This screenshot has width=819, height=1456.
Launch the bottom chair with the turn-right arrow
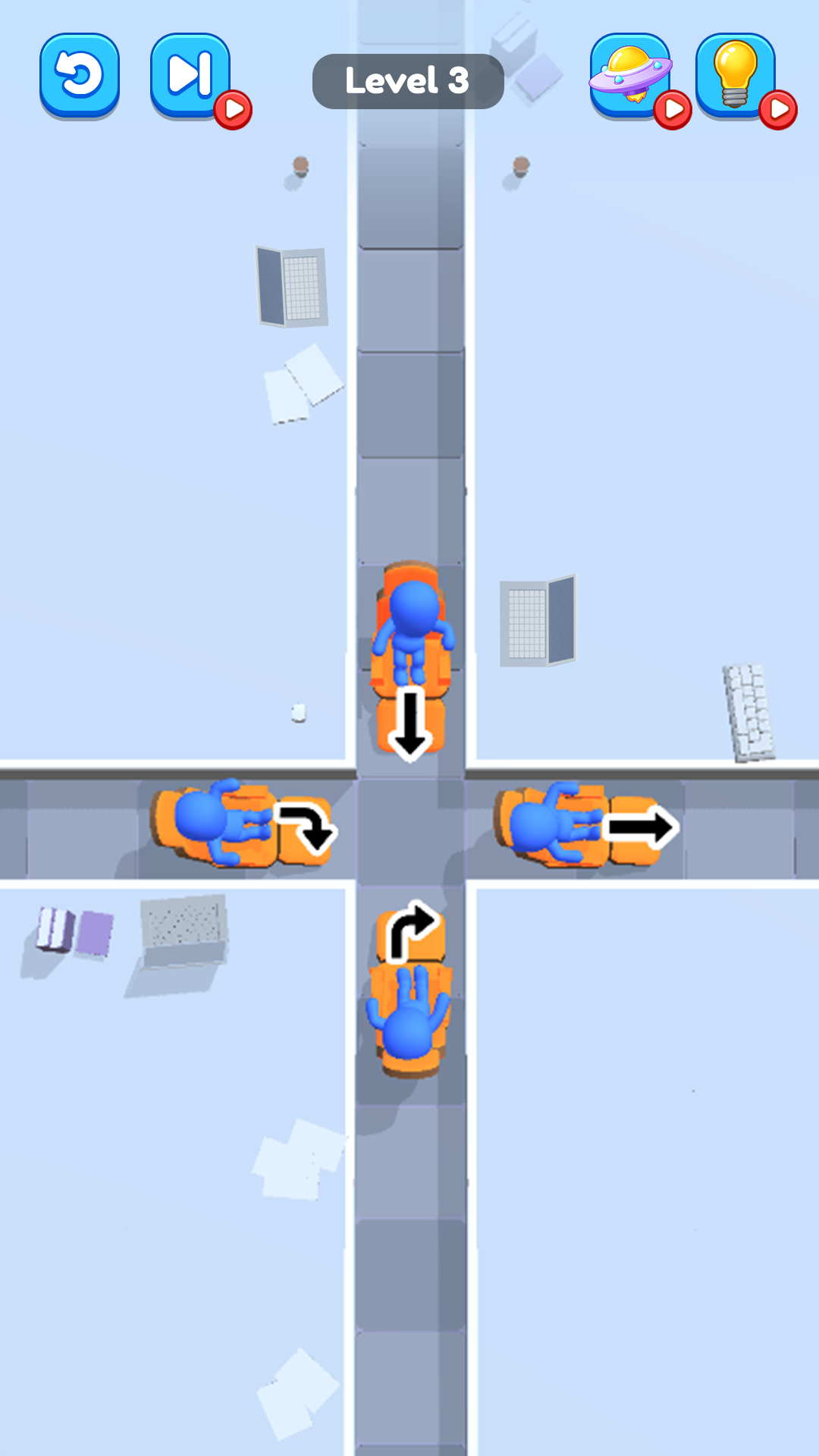410,986
